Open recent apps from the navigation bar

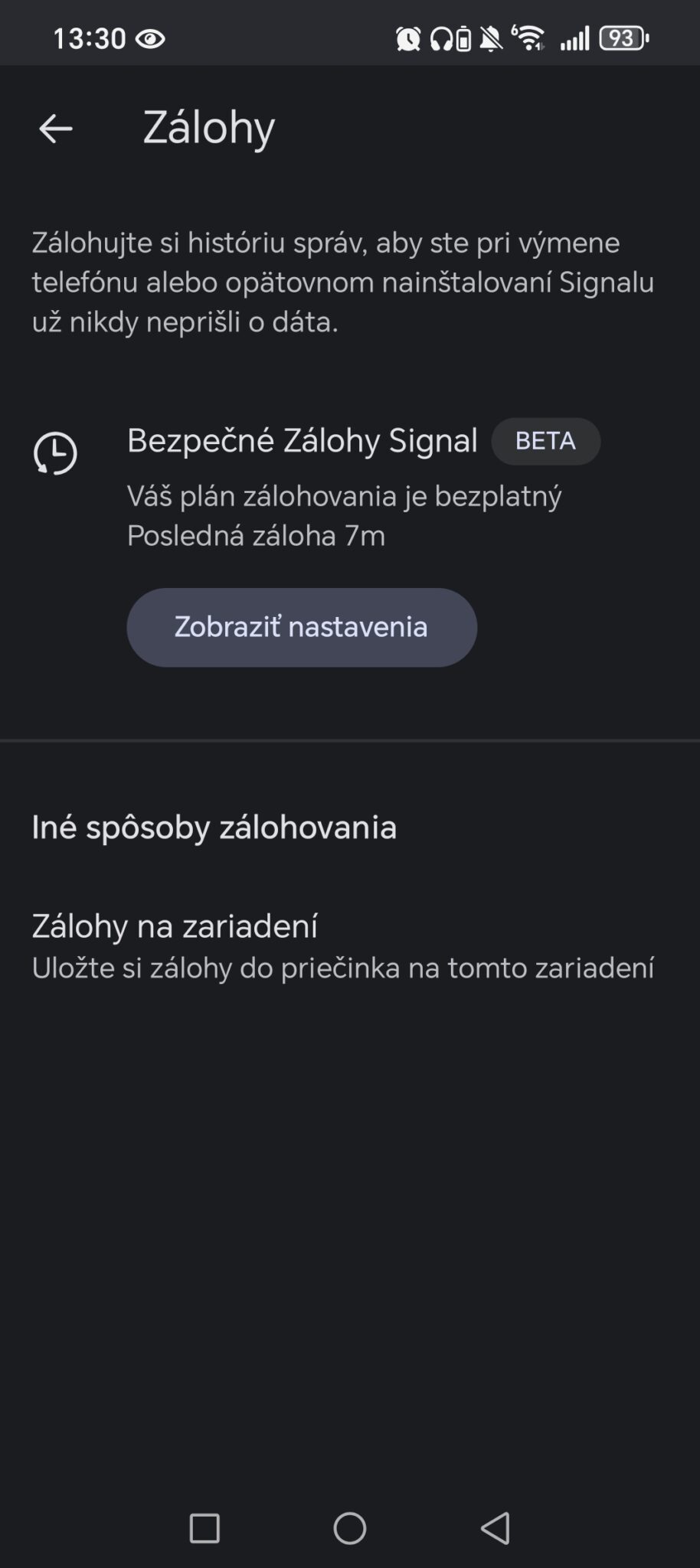pos(204,1529)
